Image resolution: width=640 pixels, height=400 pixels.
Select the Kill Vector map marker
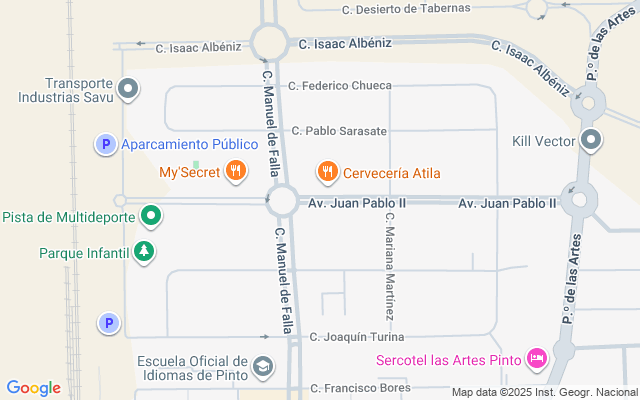point(592,141)
